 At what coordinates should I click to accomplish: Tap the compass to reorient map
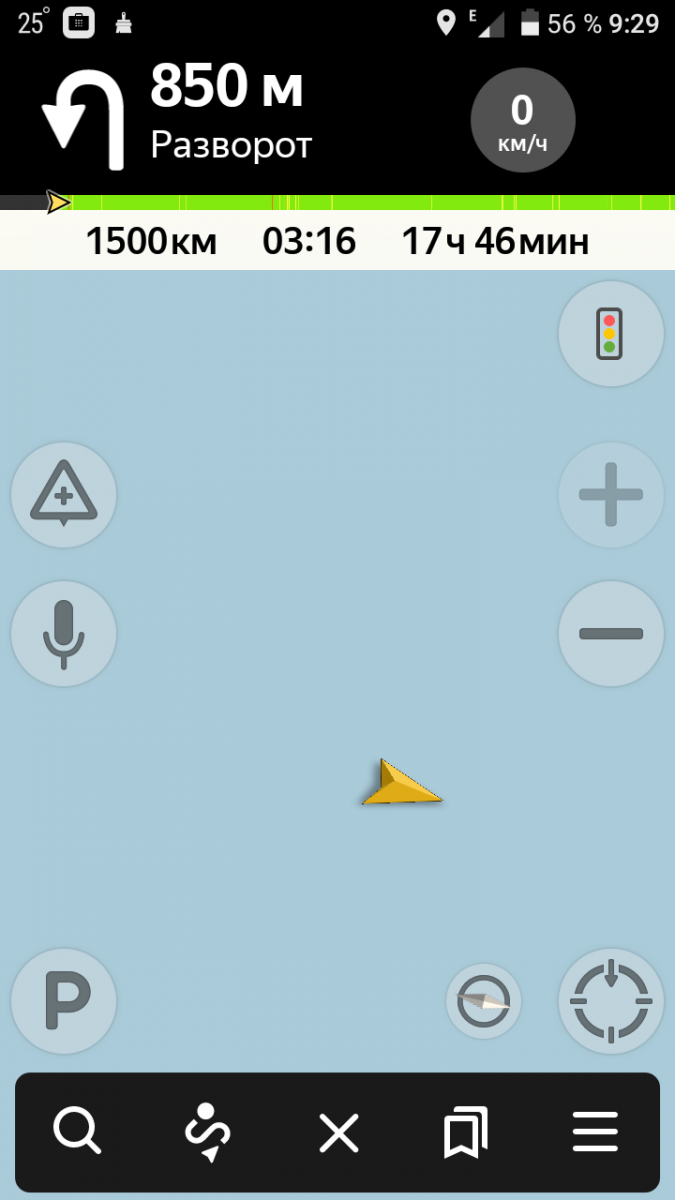click(483, 1001)
